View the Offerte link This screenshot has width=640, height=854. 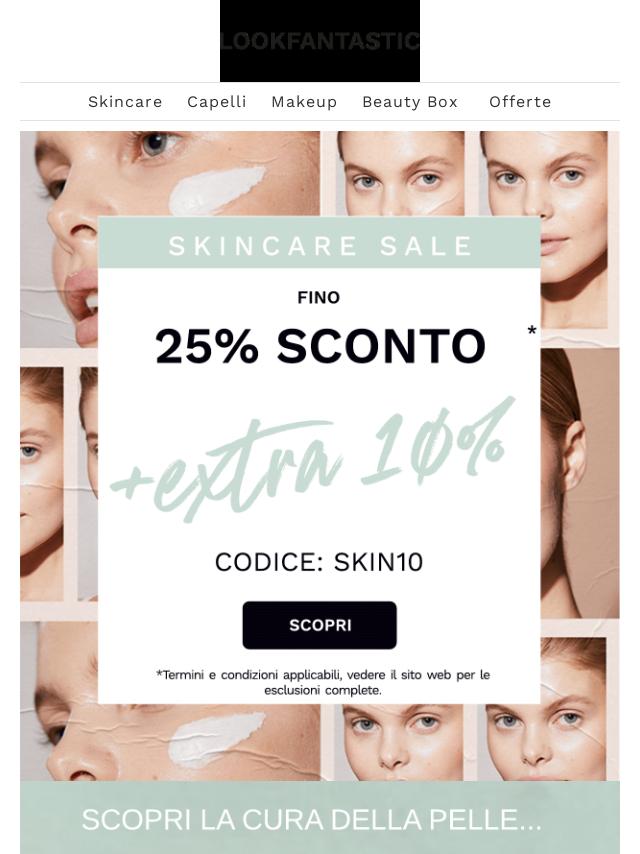click(x=520, y=102)
